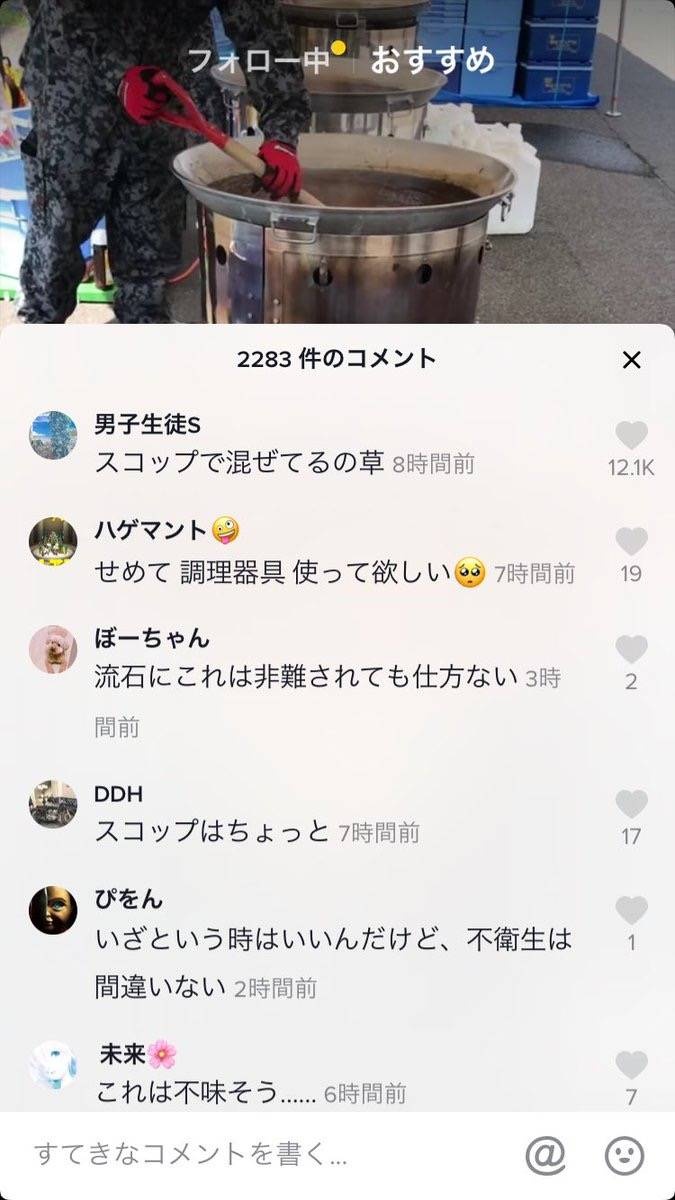Switch to the フォロー中 tab
The image size is (675, 1200).
258,60
